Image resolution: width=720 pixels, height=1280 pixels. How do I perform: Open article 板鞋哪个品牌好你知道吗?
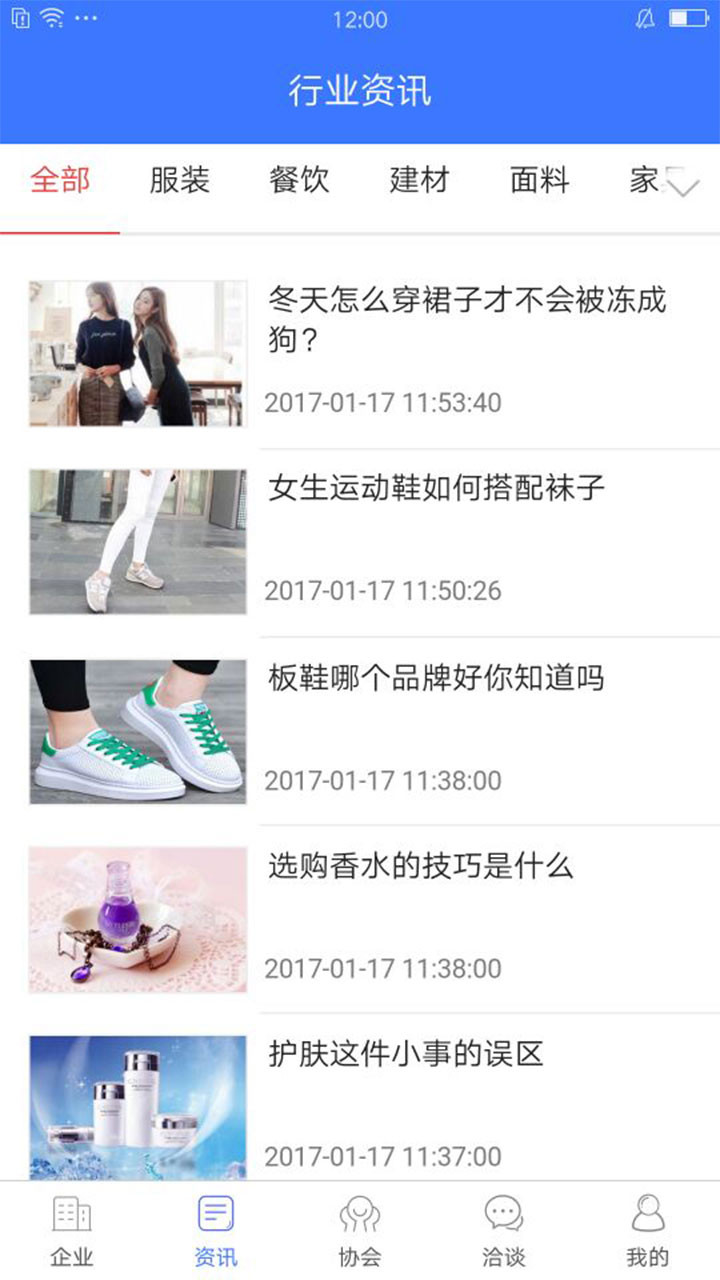[x=360, y=731]
